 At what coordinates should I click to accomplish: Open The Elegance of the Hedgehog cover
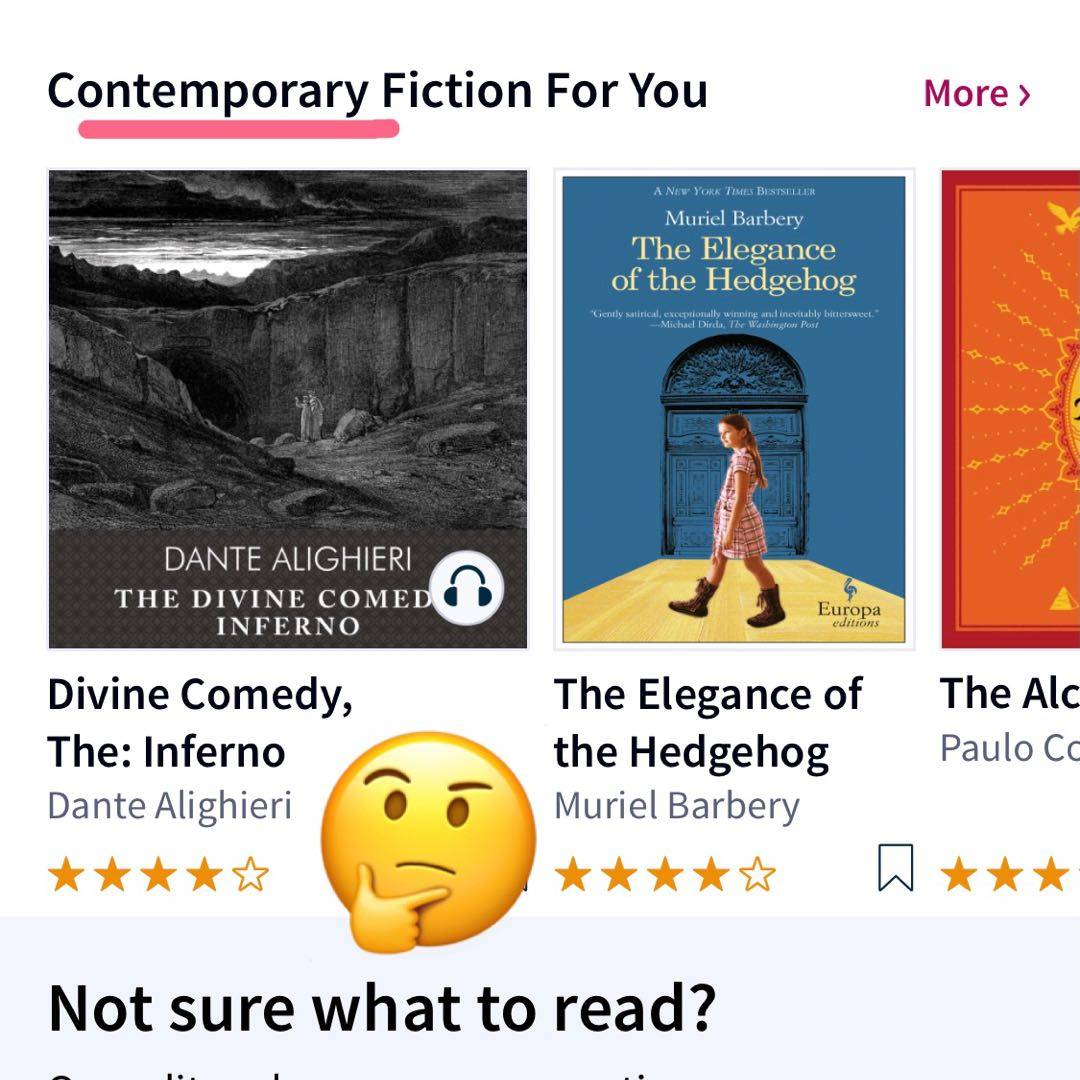734,410
